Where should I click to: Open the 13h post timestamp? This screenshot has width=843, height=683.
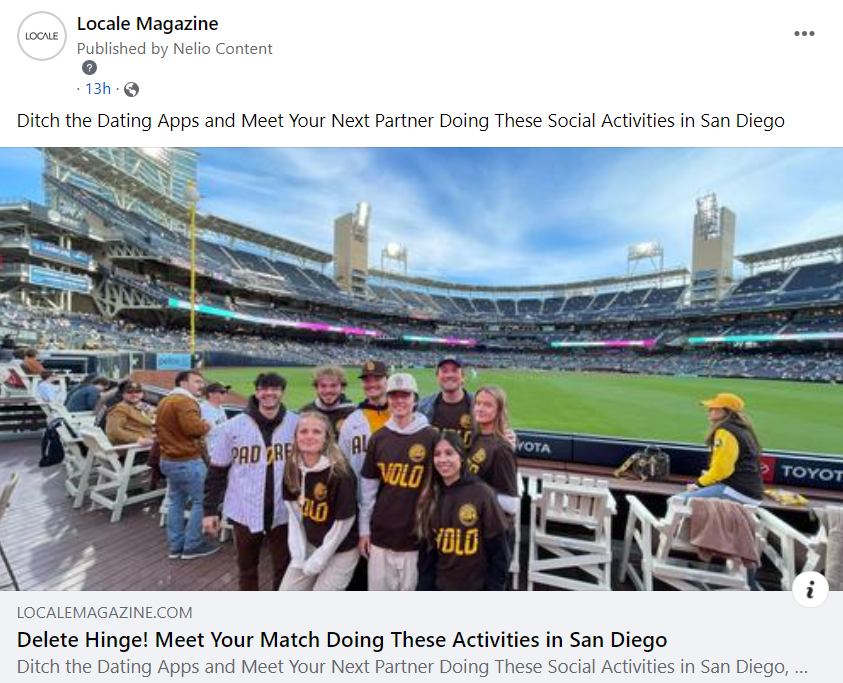pos(98,89)
